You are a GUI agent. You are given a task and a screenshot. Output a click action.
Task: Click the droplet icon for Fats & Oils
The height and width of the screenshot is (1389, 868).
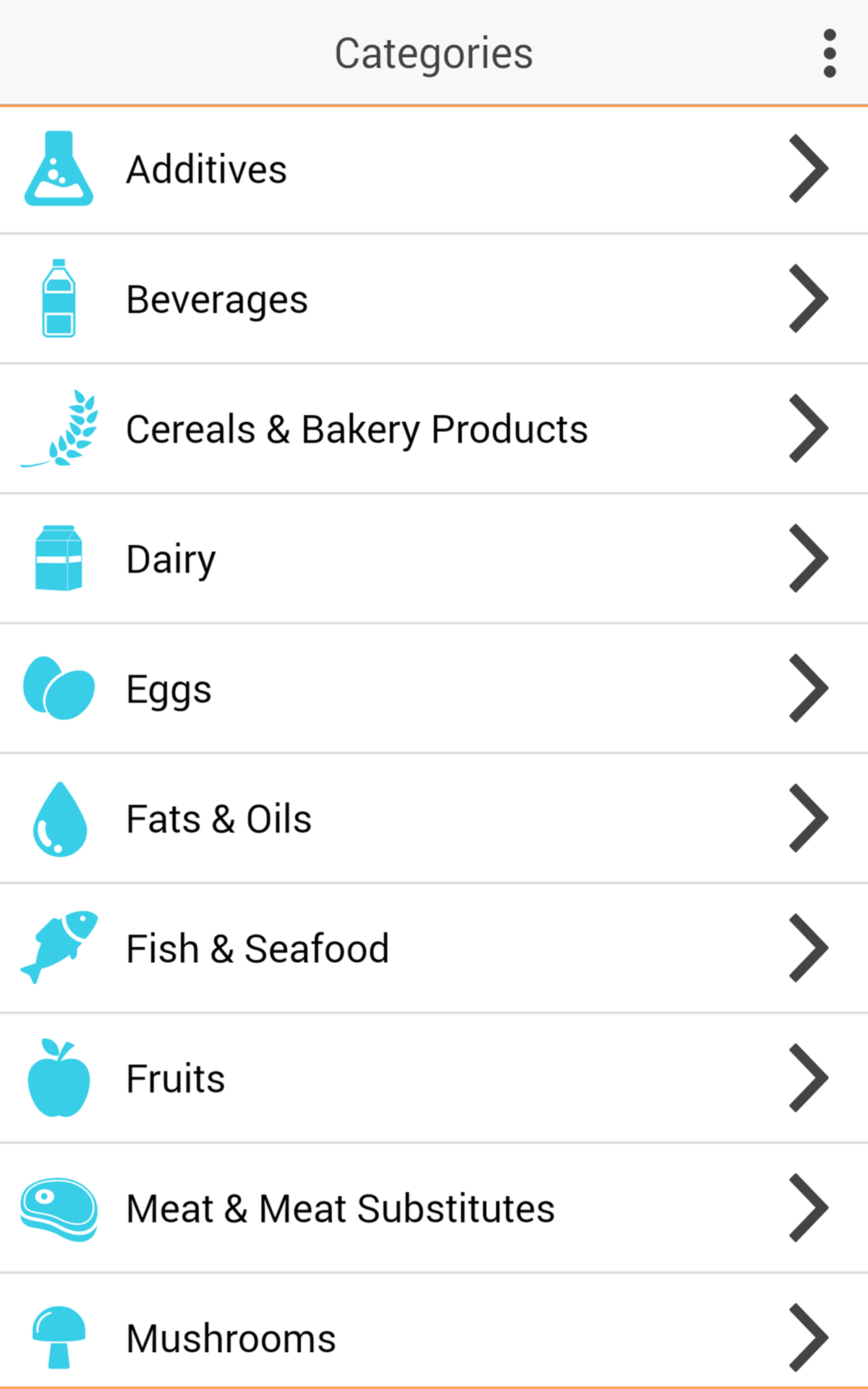[59, 817]
